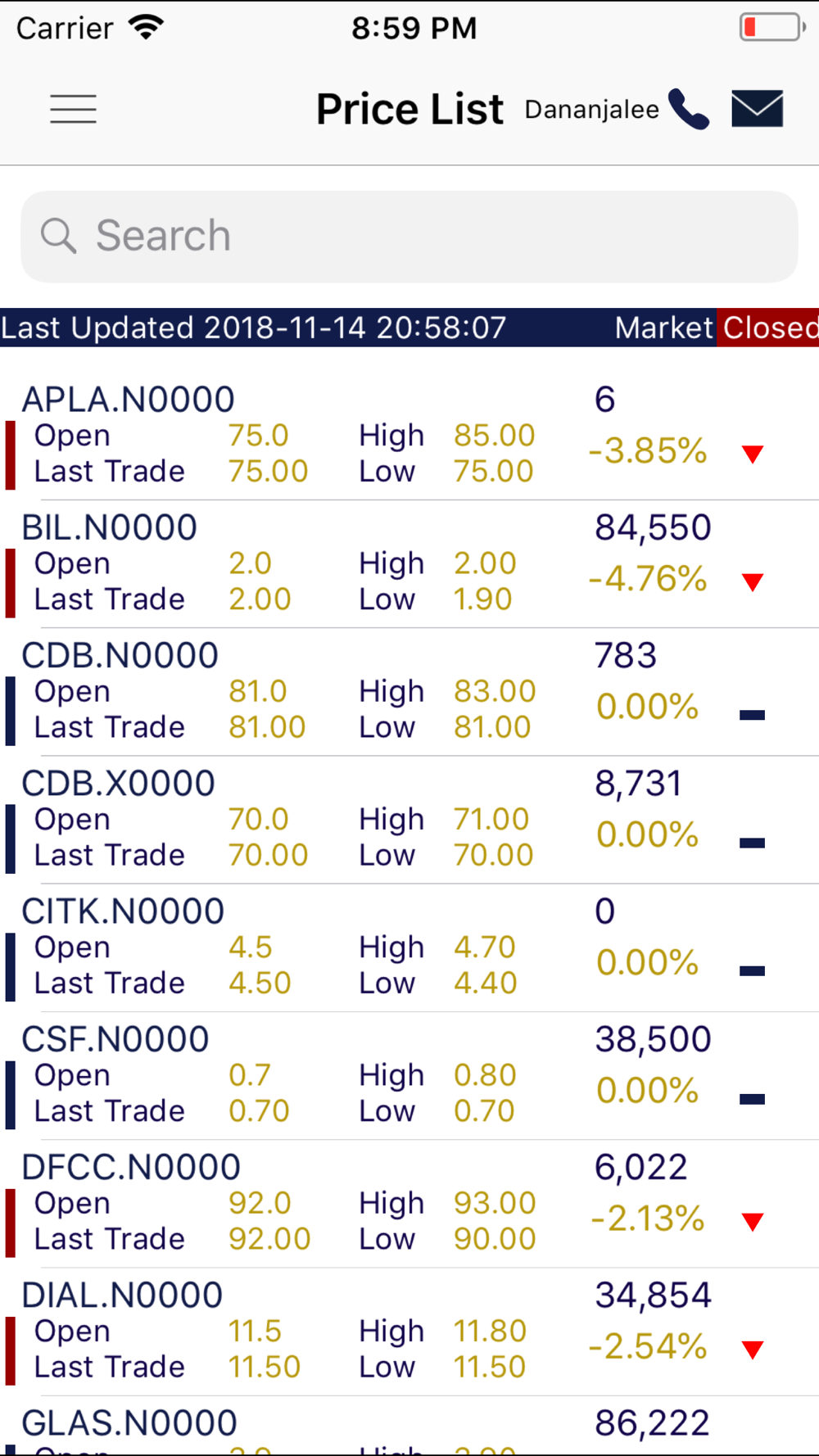Select the CSF.N0000 row

[409, 1075]
